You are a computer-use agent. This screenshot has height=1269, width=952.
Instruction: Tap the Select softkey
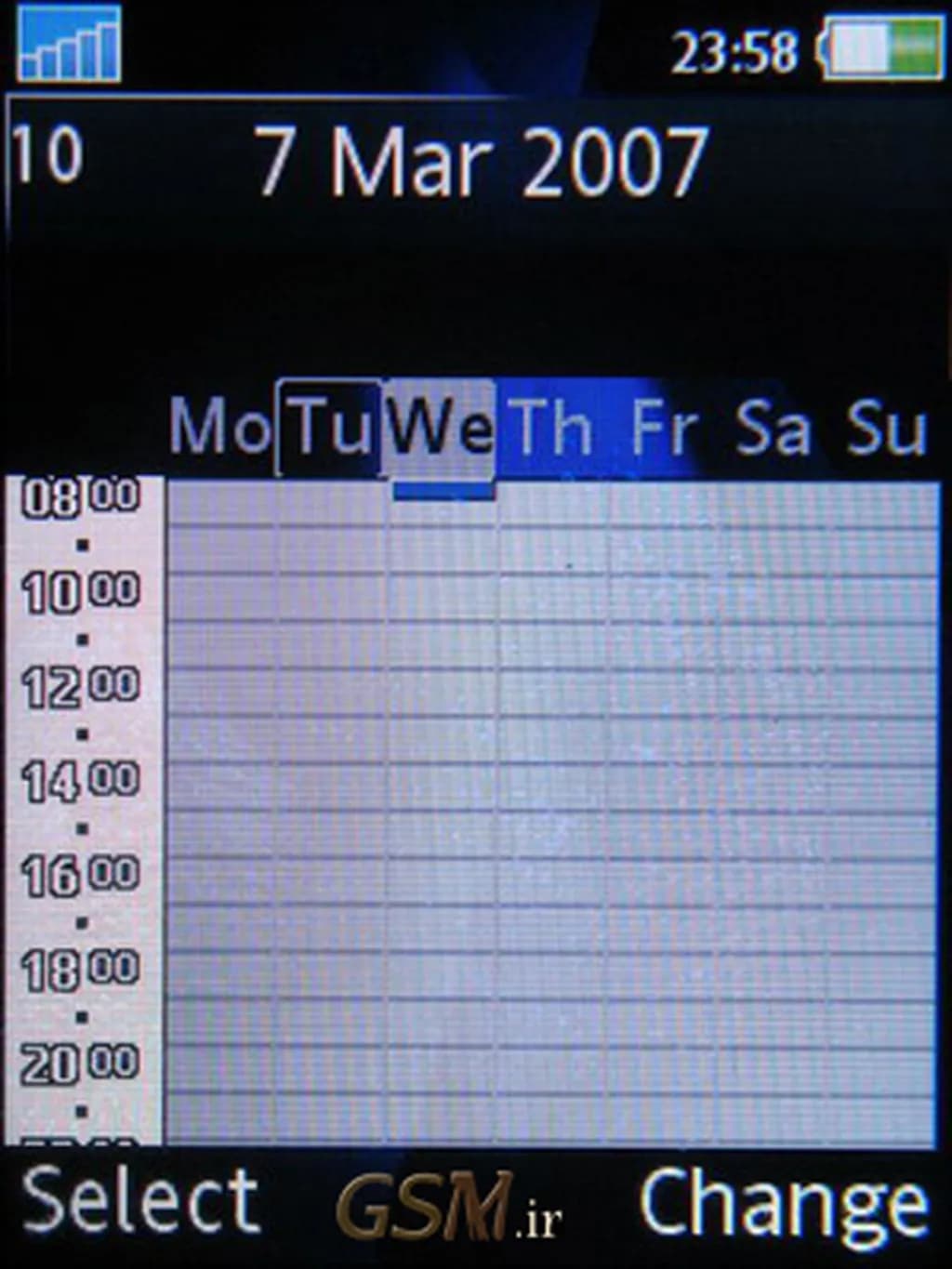tap(139, 1202)
